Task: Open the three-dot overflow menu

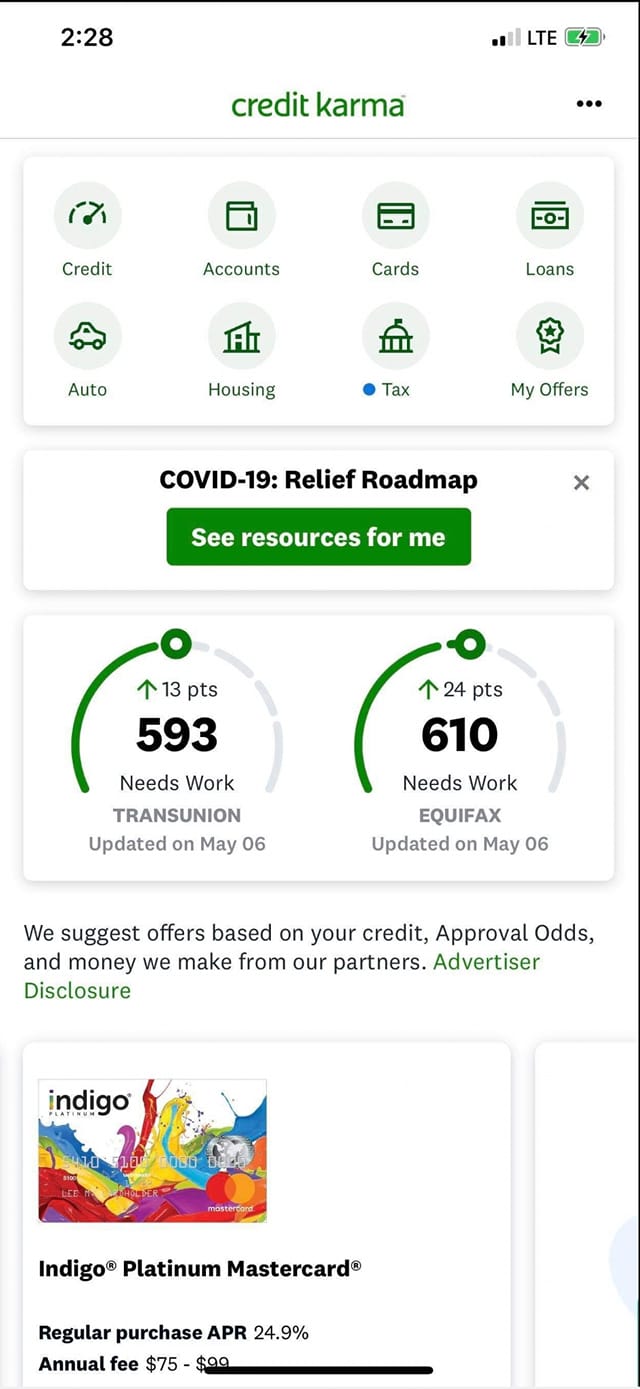Action: [x=589, y=104]
